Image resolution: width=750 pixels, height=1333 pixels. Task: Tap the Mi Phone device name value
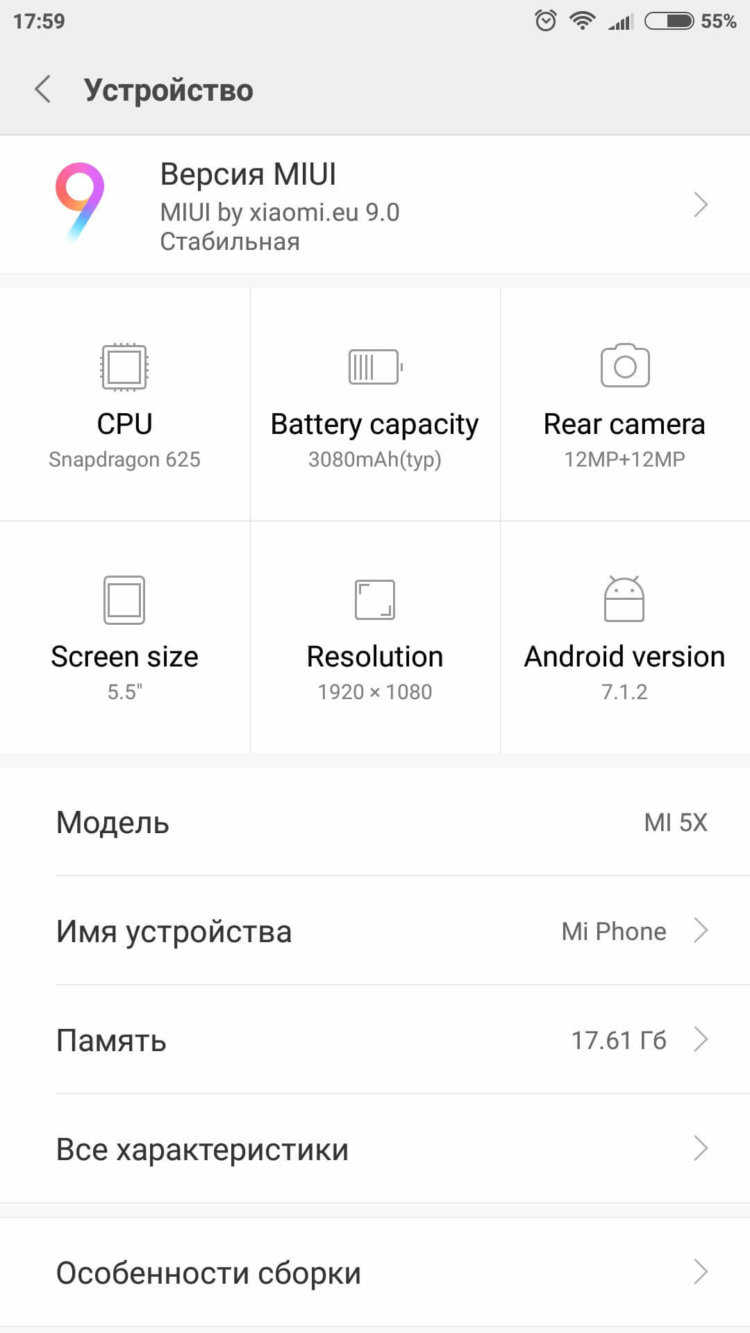[x=613, y=931]
